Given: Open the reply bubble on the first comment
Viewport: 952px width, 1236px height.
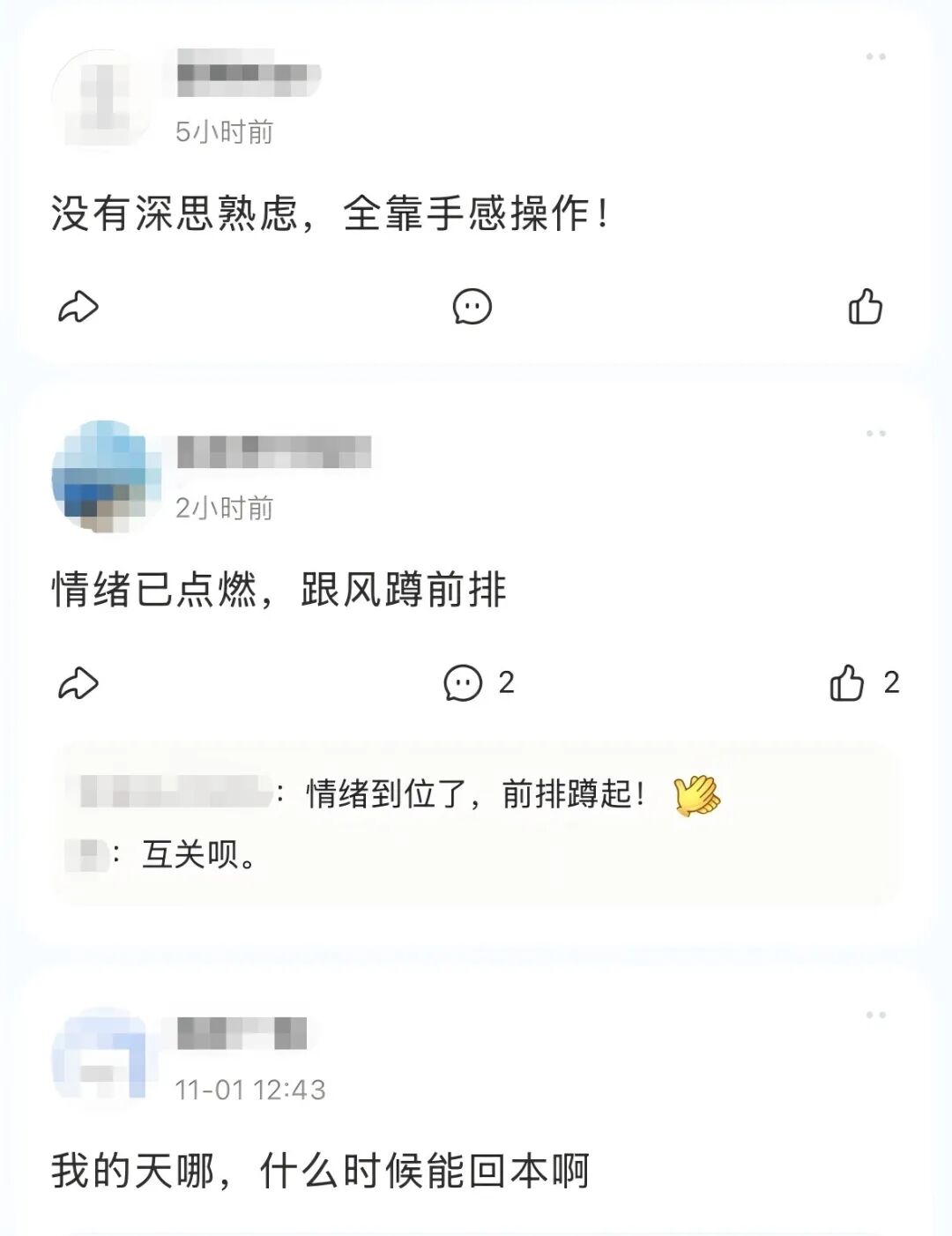Looking at the screenshot, I should click(x=473, y=306).
